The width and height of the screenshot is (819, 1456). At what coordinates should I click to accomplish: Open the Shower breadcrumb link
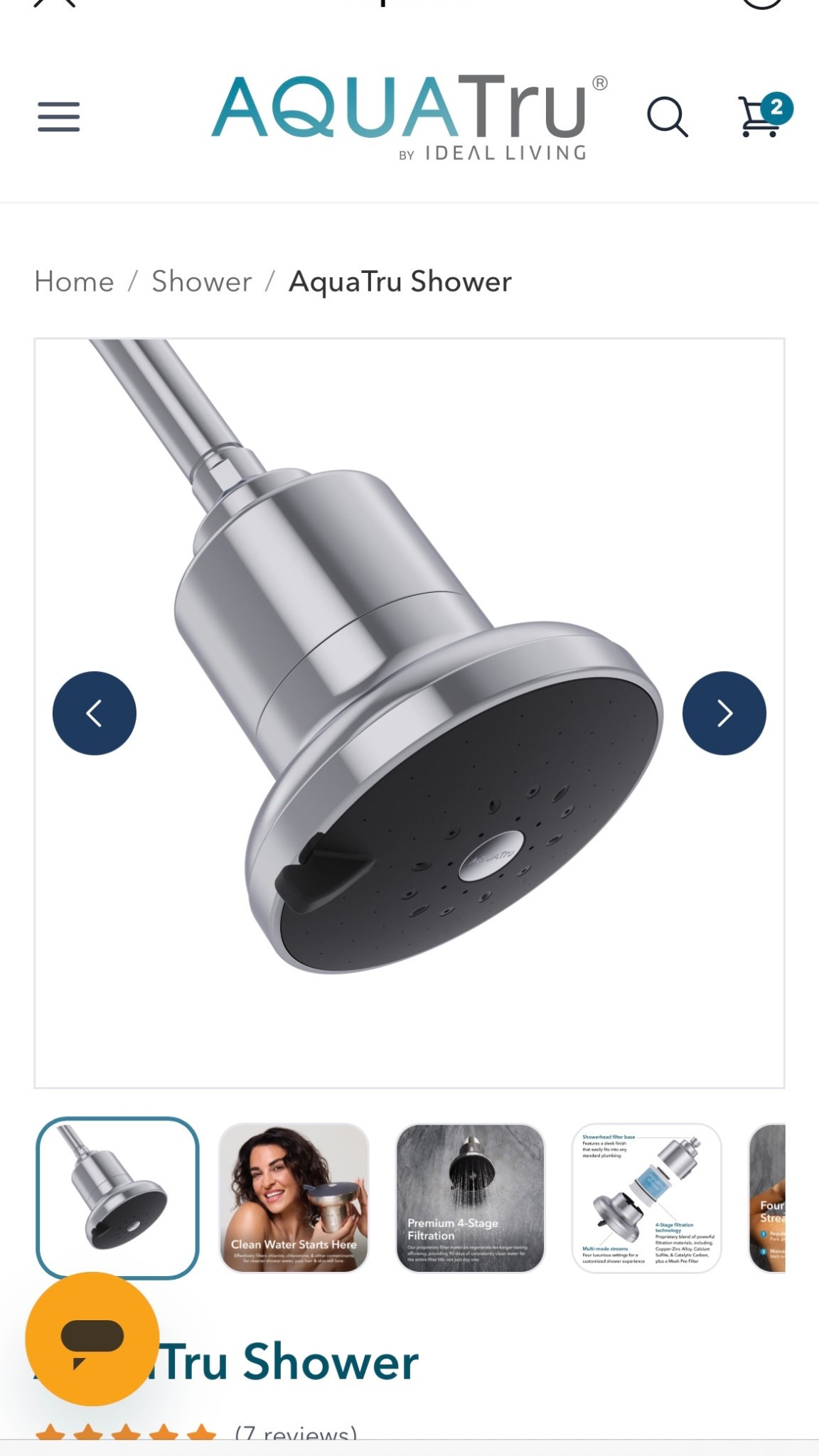(x=202, y=282)
